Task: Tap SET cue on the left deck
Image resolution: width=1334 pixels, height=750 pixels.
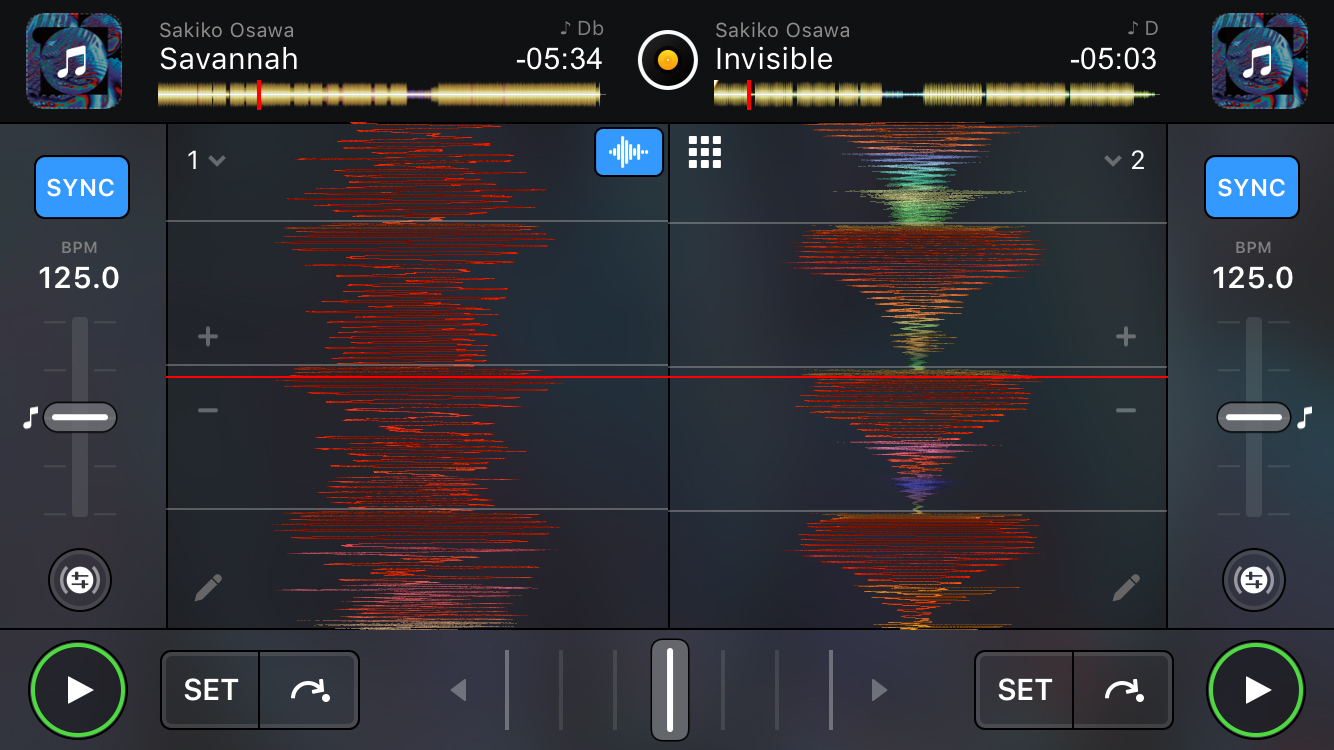Action: click(210, 690)
